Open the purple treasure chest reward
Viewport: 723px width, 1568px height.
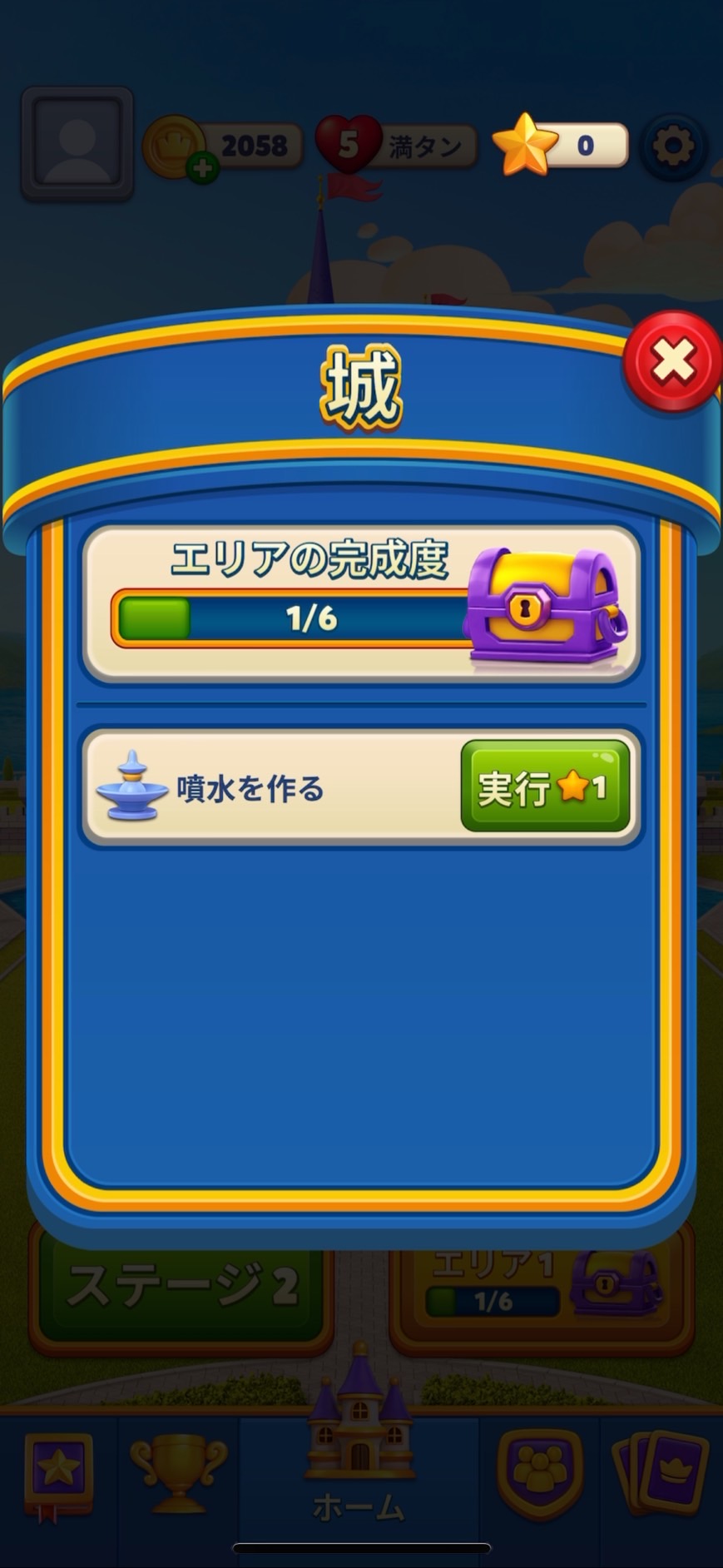click(545, 605)
